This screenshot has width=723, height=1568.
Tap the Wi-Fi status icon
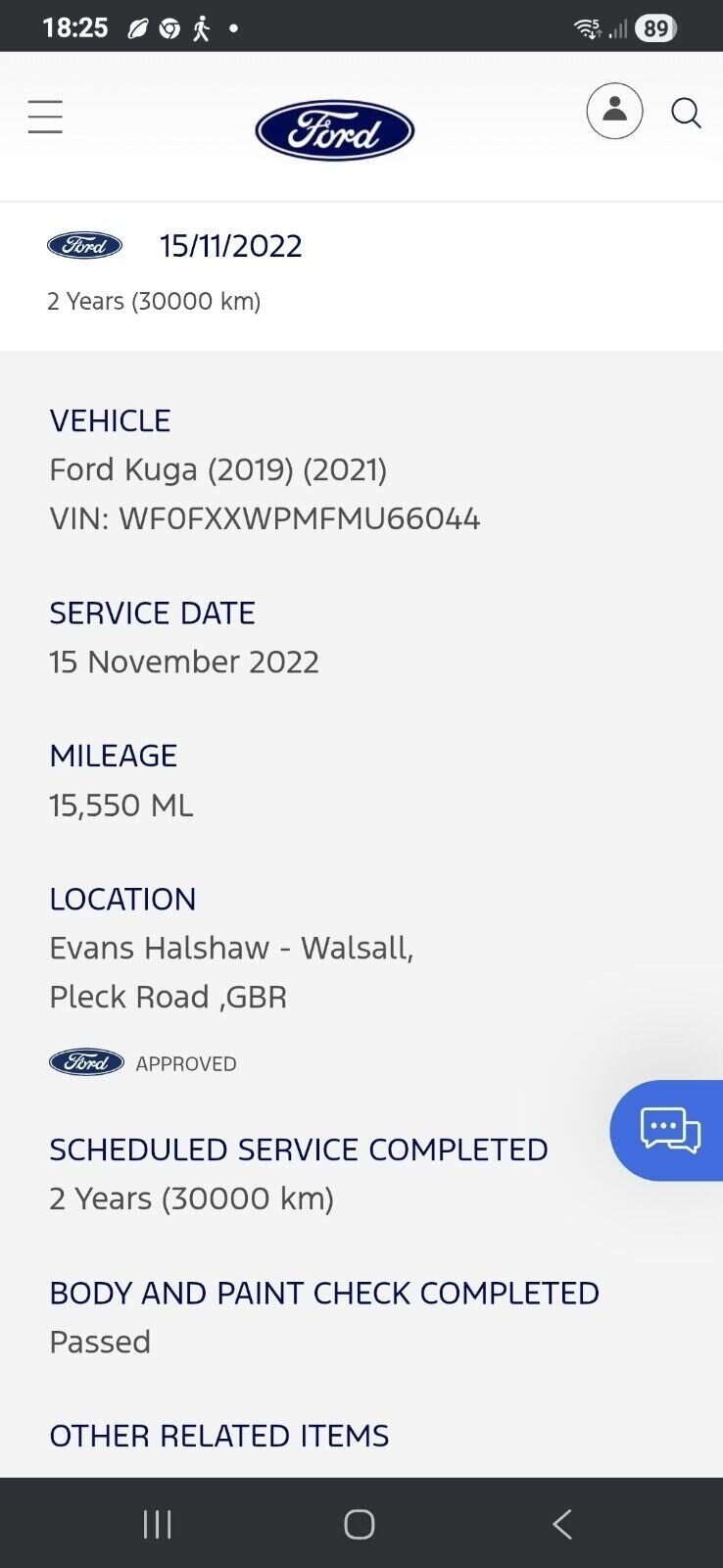[x=586, y=26]
